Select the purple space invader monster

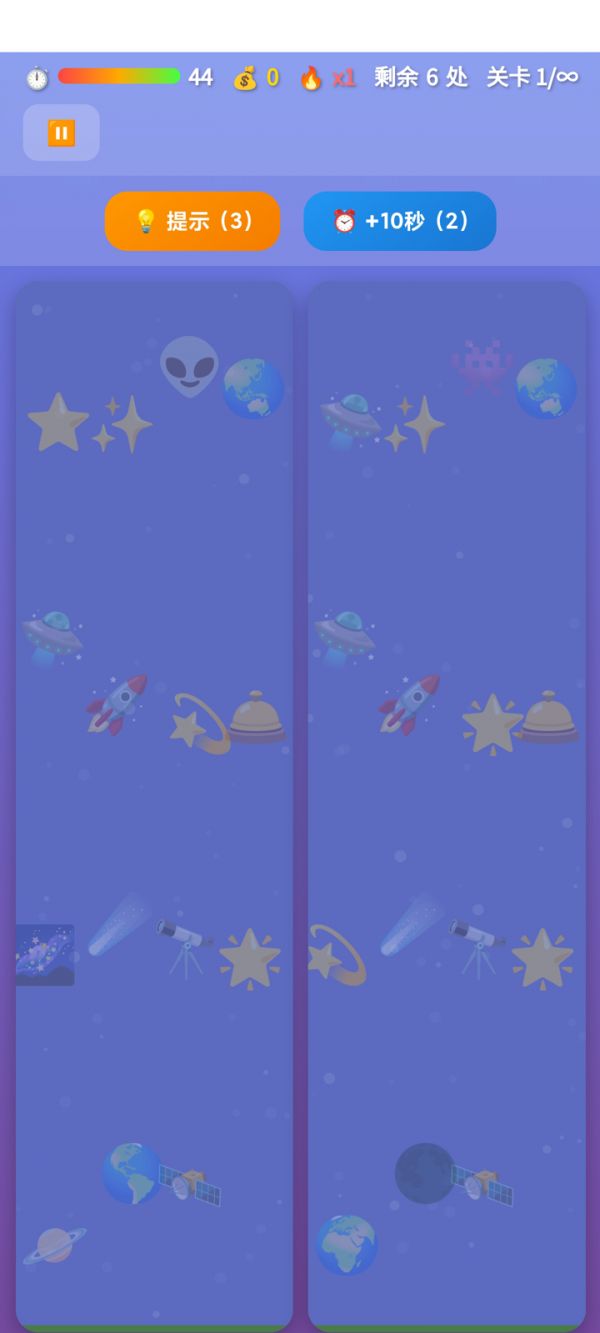[x=482, y=366]
